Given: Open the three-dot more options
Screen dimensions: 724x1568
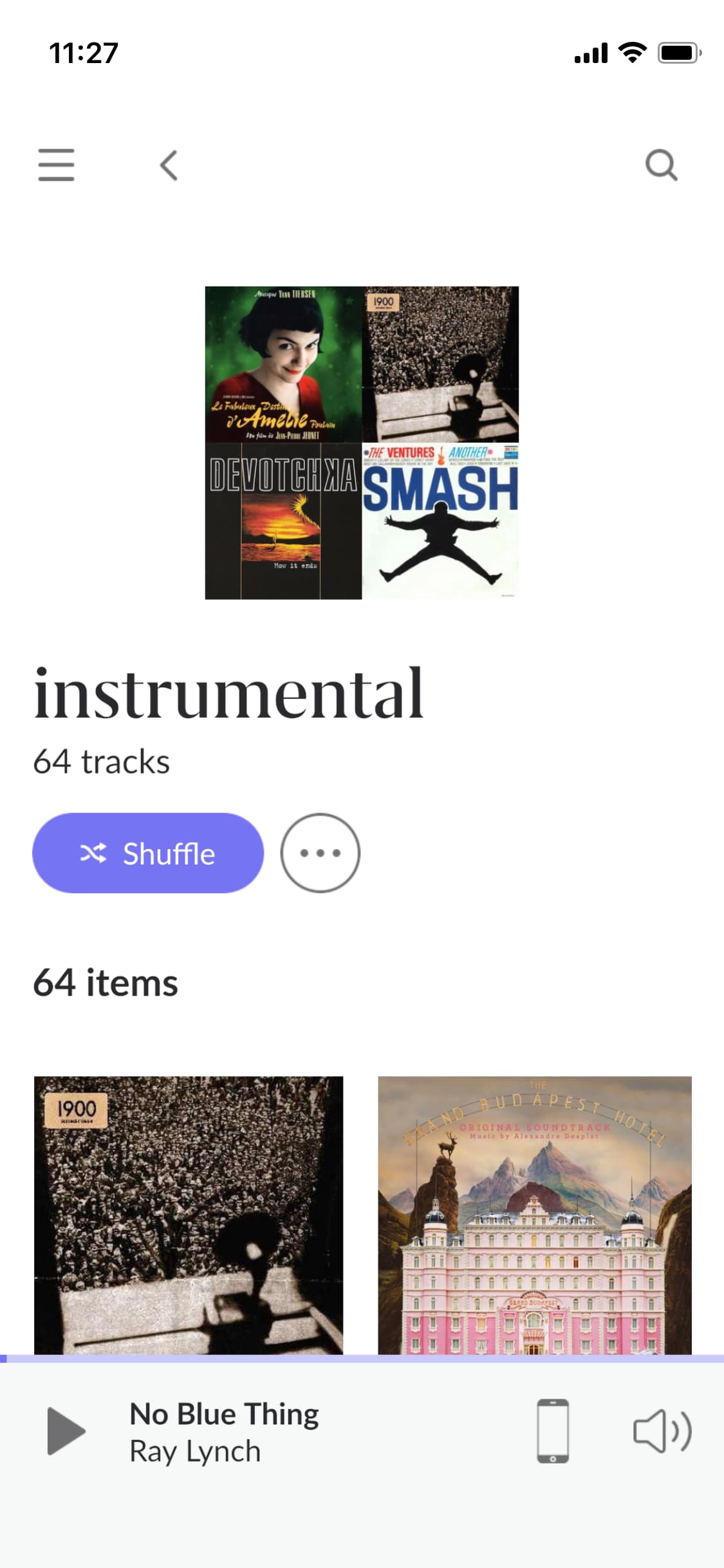Looking at the screenshot, I should 320,853.
